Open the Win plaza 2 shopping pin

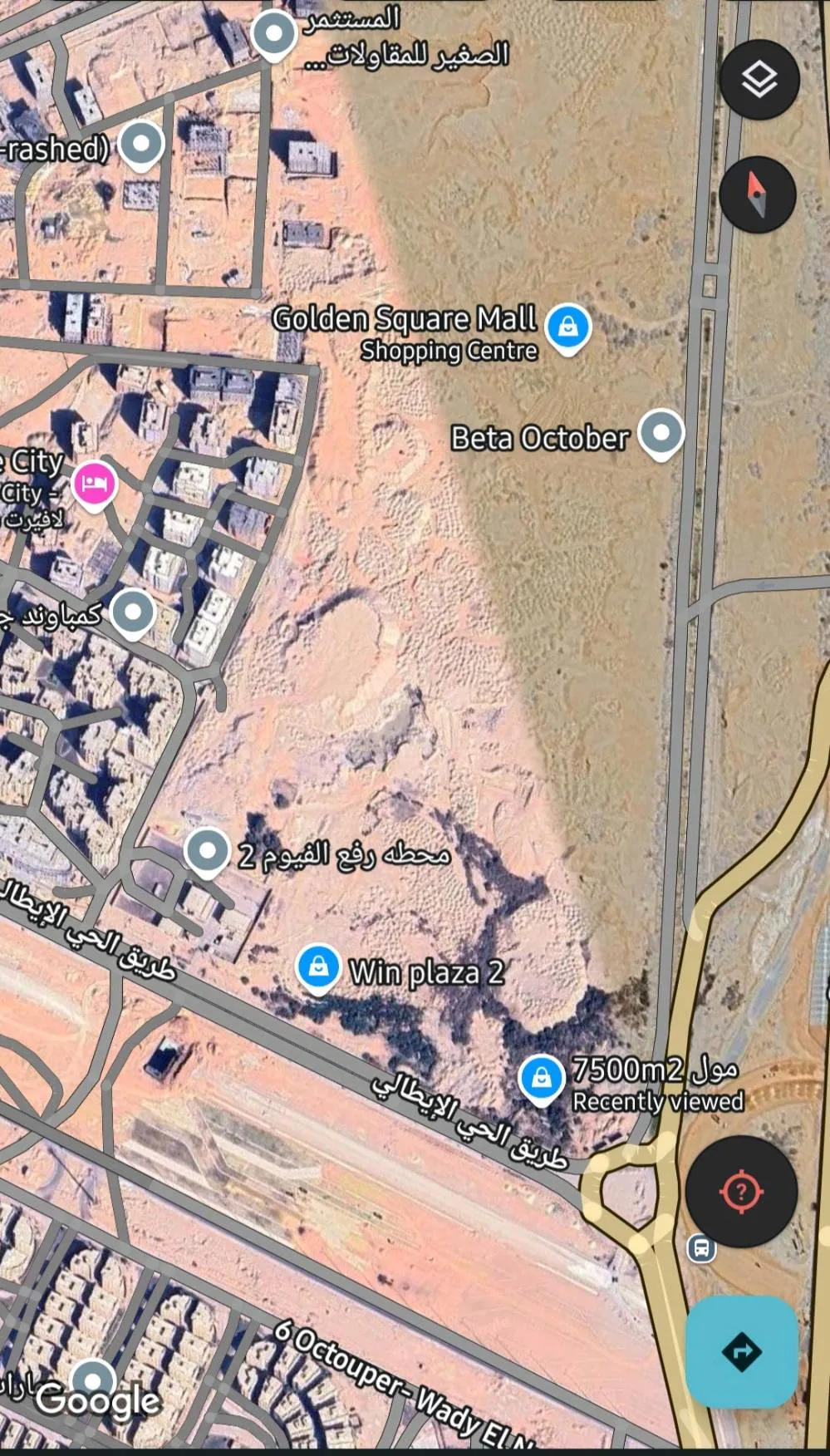[318, 967]
